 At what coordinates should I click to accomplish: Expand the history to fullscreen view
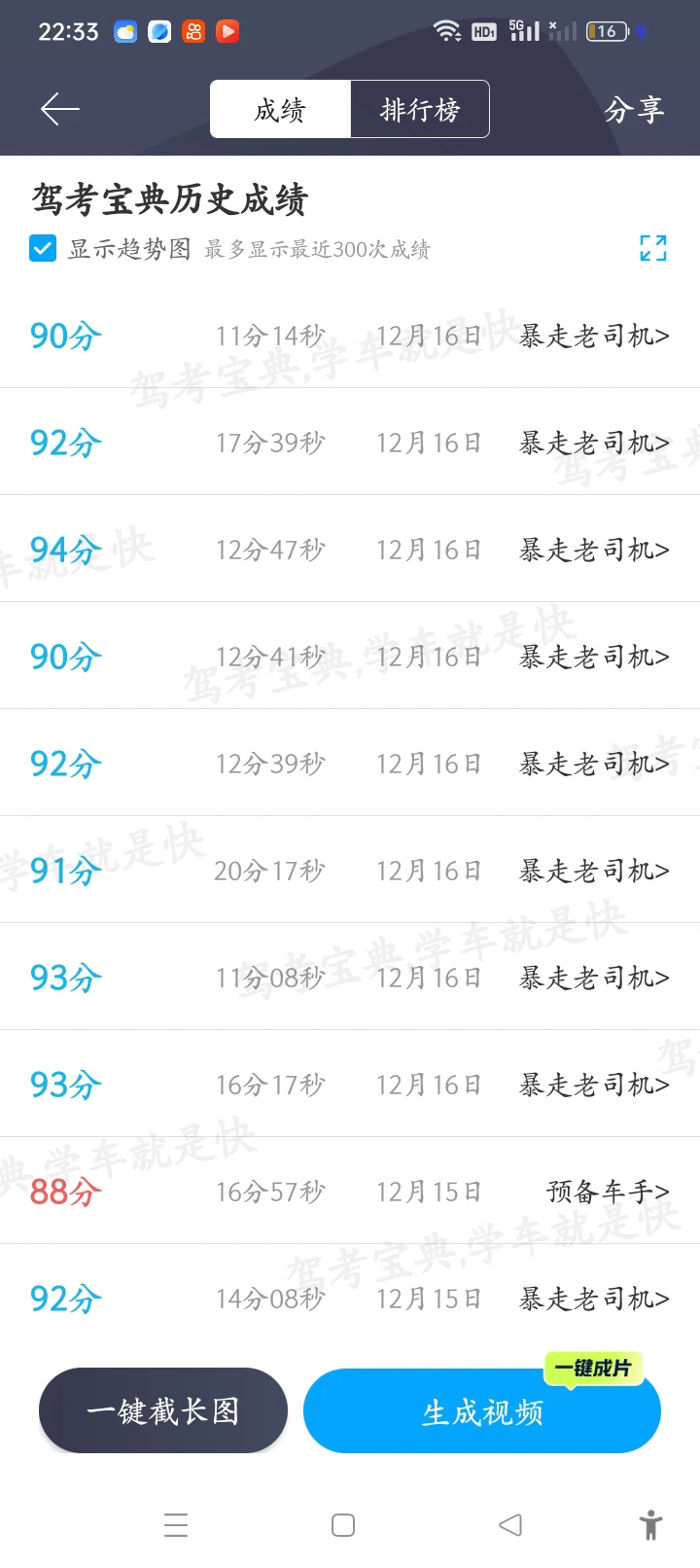[x=652, y=248]
